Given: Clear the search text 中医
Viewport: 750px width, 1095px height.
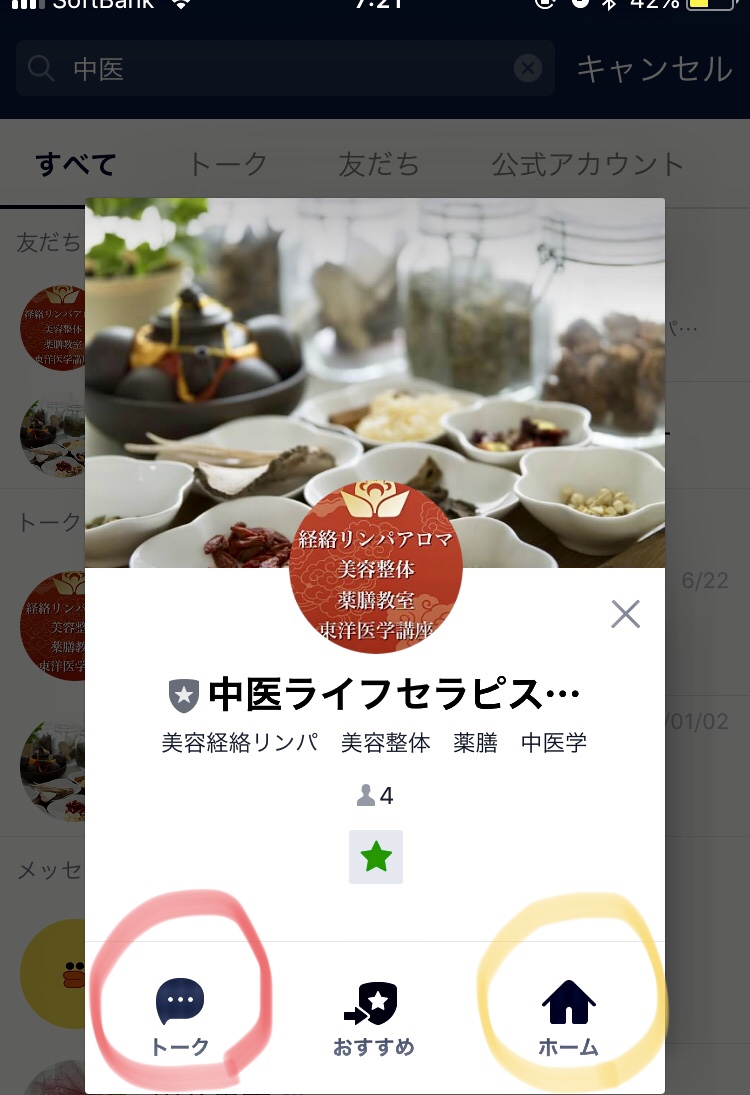Looking at the screenshot, I should 528,68.
